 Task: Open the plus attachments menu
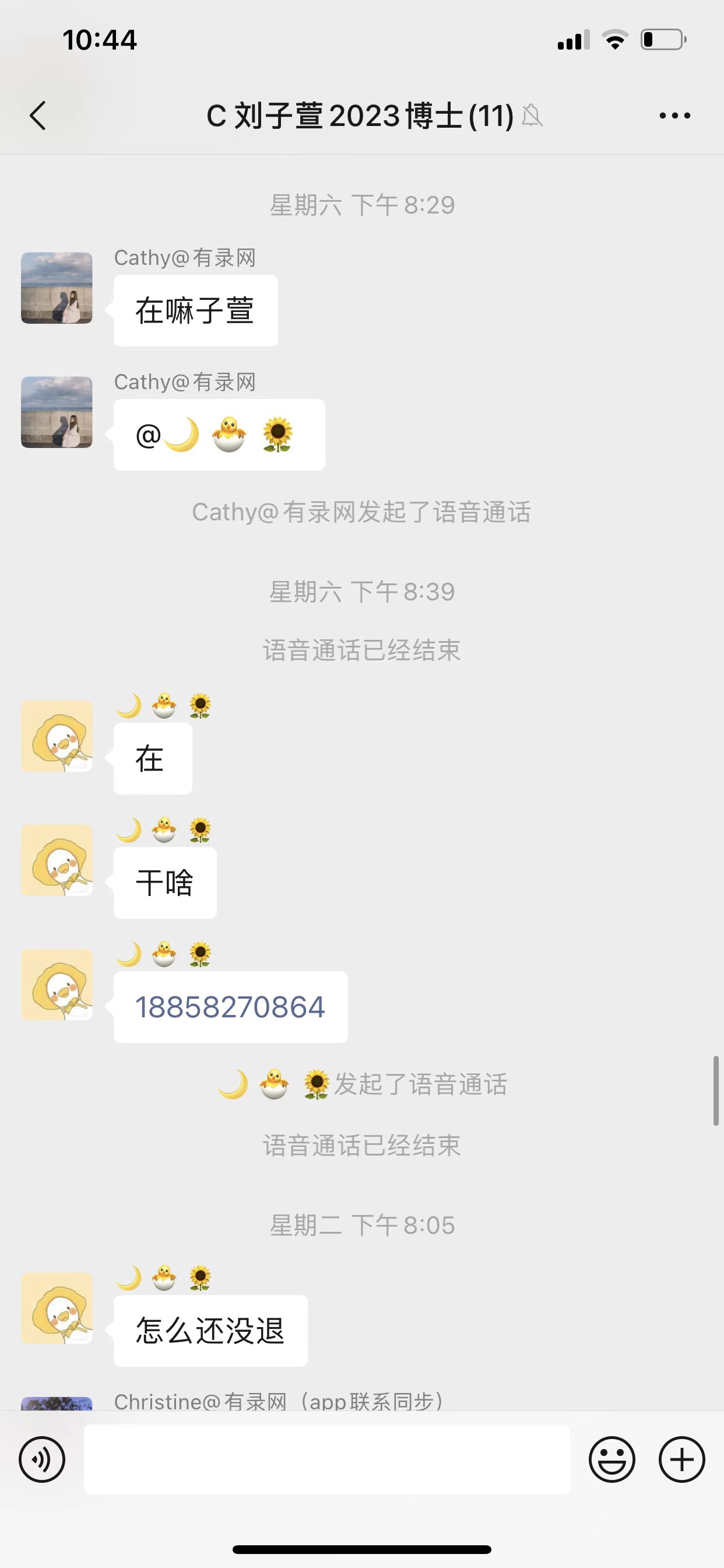coord(681,1459)
